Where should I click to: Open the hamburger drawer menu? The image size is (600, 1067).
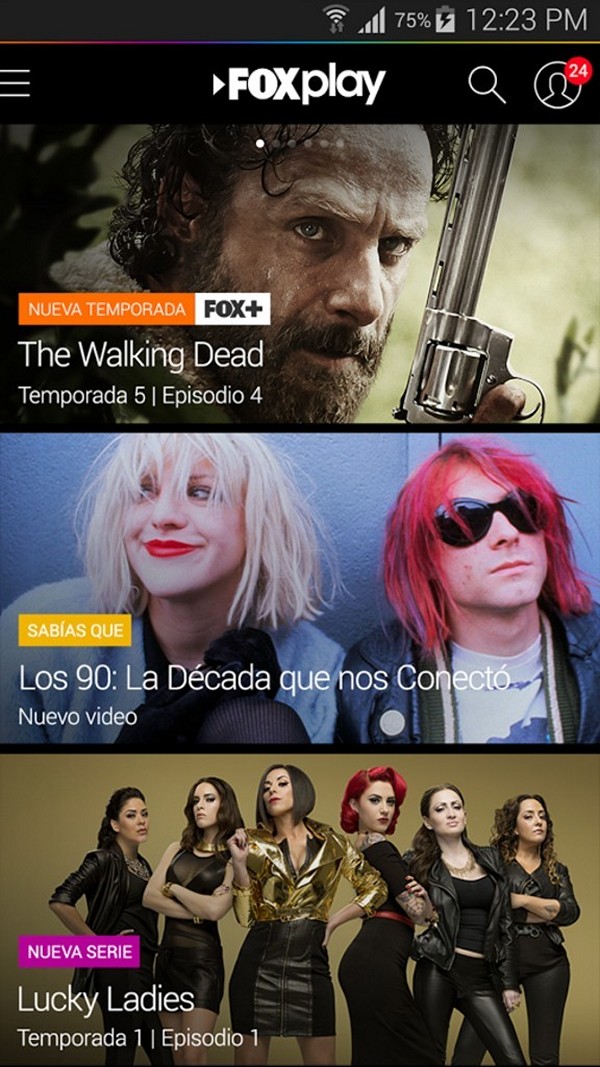pos(15,84)
